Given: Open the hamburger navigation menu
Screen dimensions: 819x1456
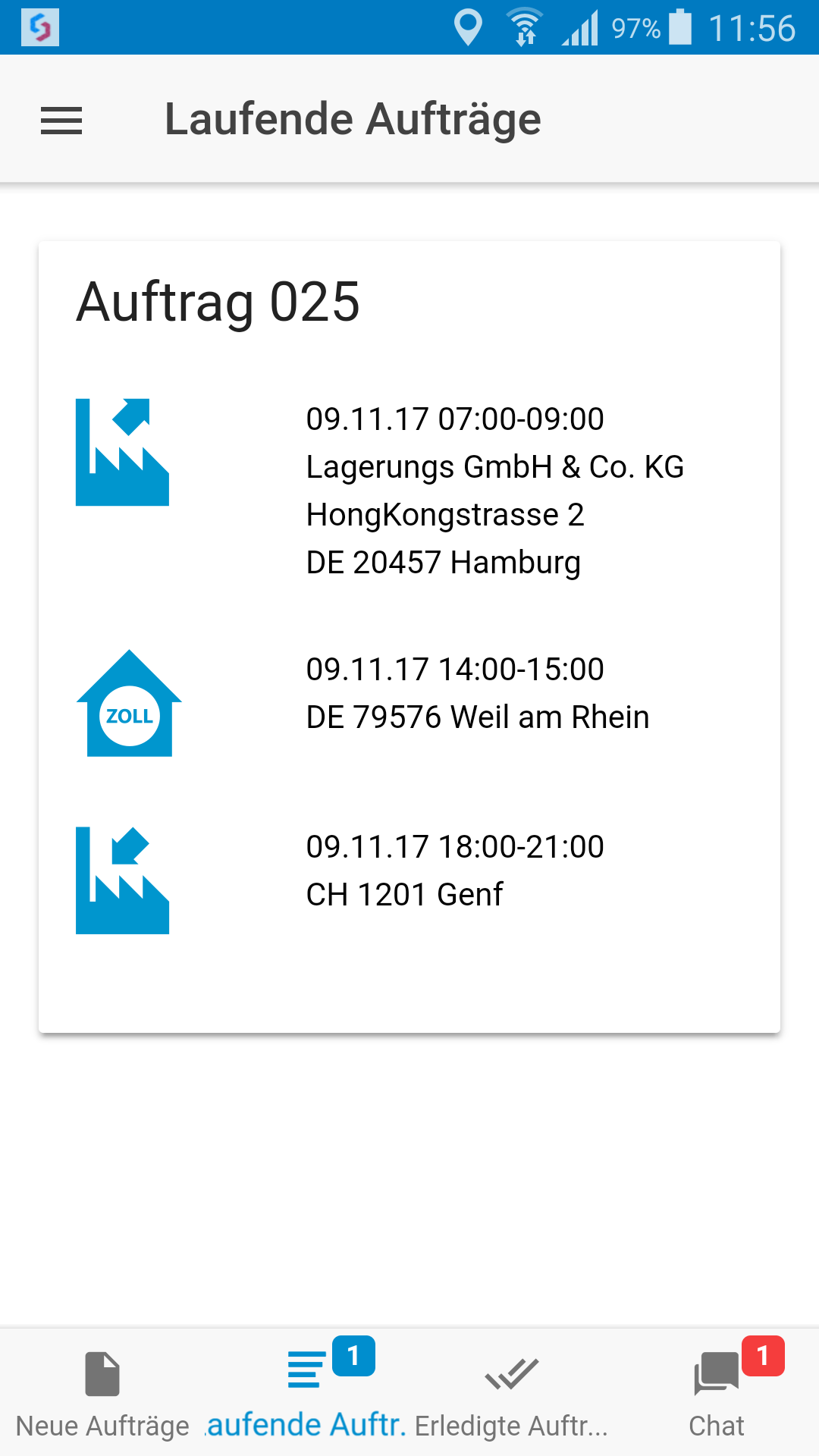Looking at the screenshot, I should click(x=61, y=120).
